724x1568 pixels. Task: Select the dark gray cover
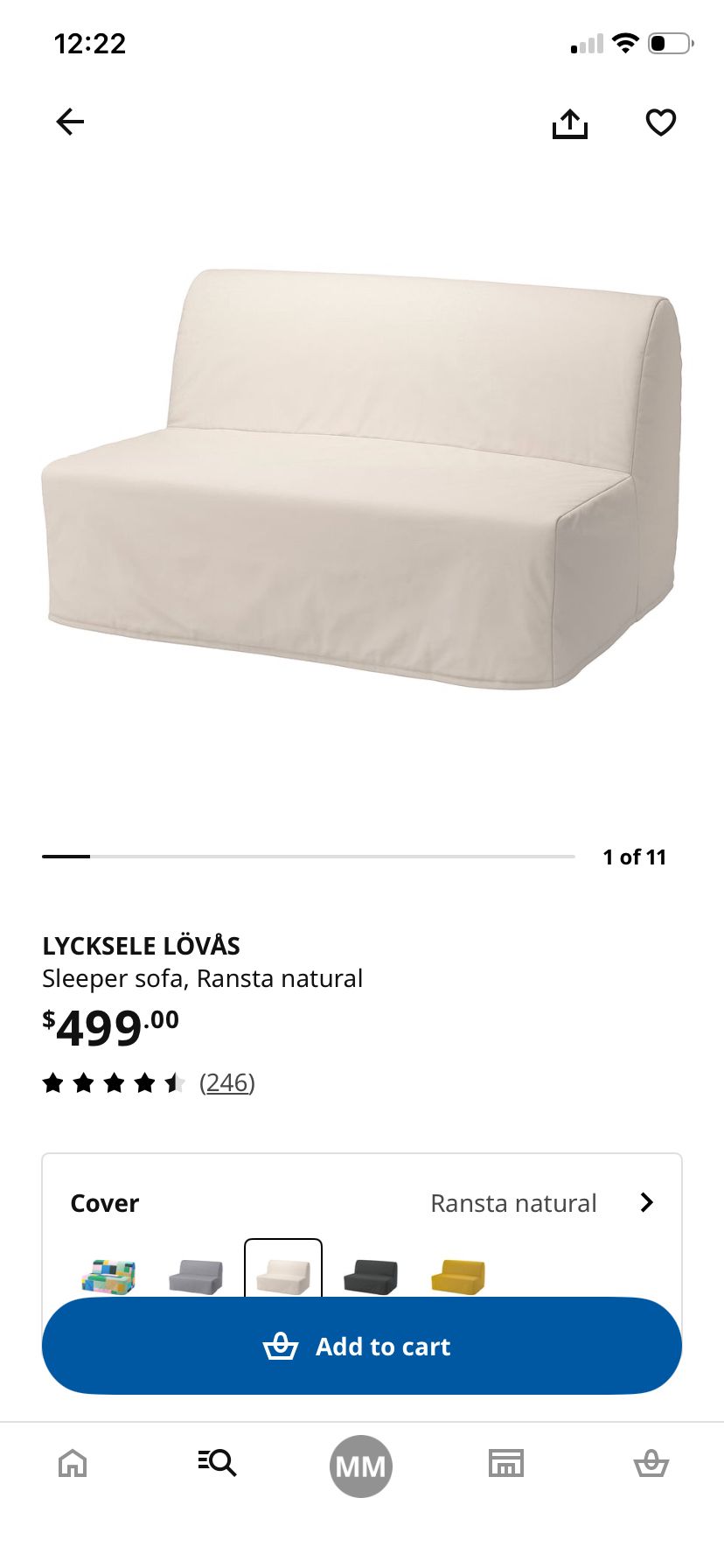click(x=371, y=1276)
